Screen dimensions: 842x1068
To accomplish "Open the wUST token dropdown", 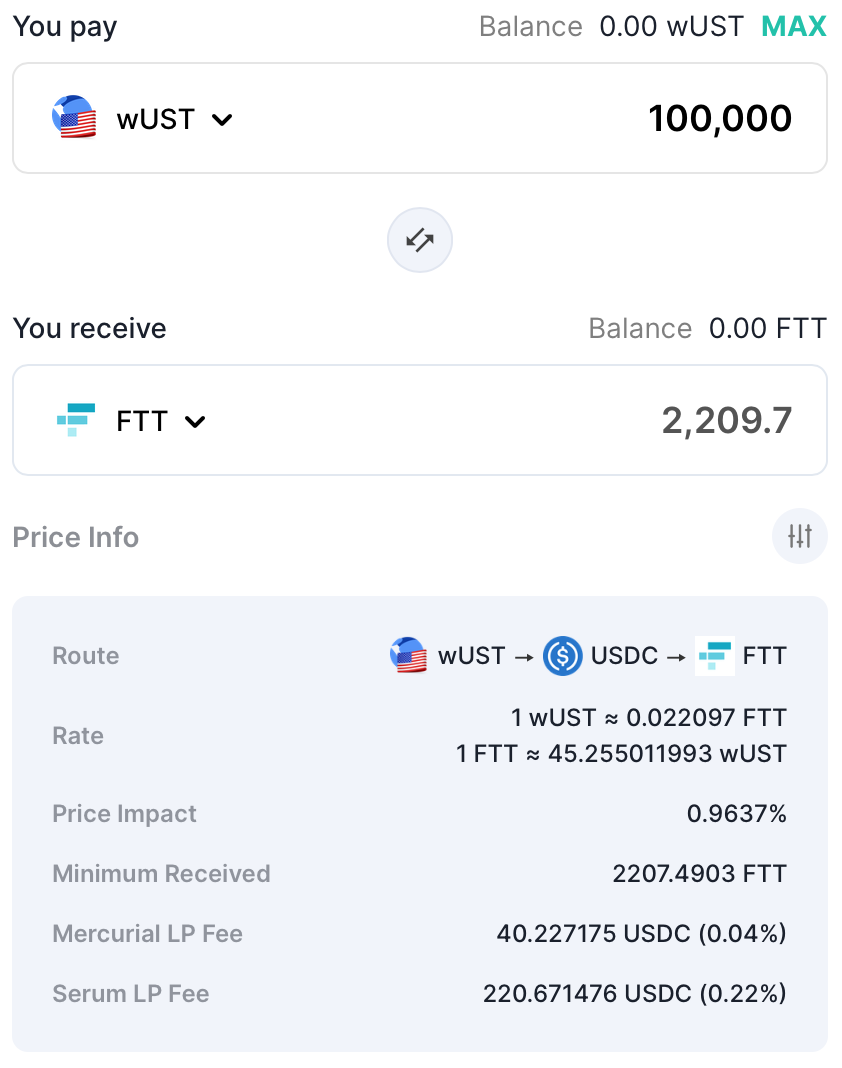I will point(143,120).
